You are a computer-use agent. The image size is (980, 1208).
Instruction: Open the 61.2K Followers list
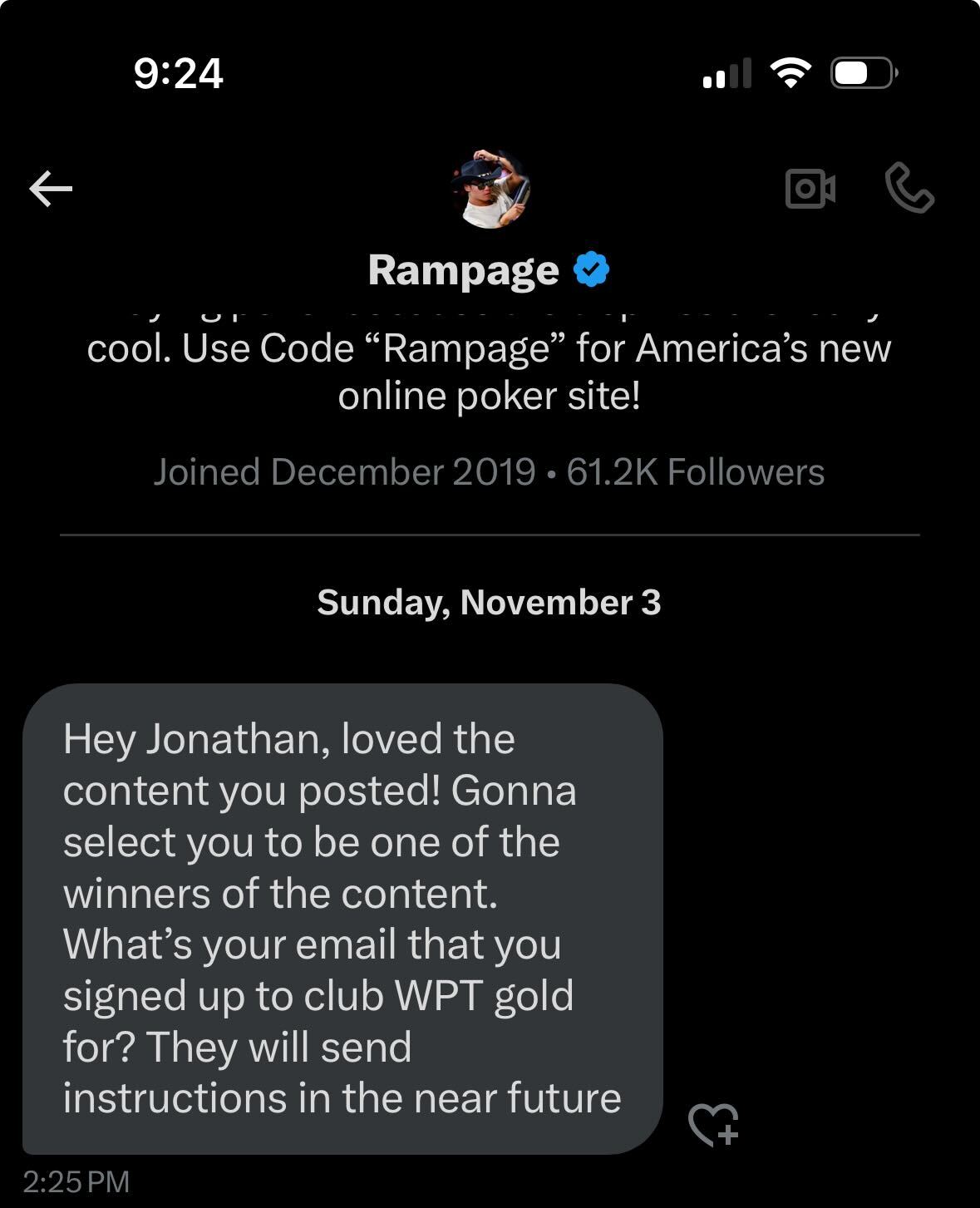click(695, 471)
